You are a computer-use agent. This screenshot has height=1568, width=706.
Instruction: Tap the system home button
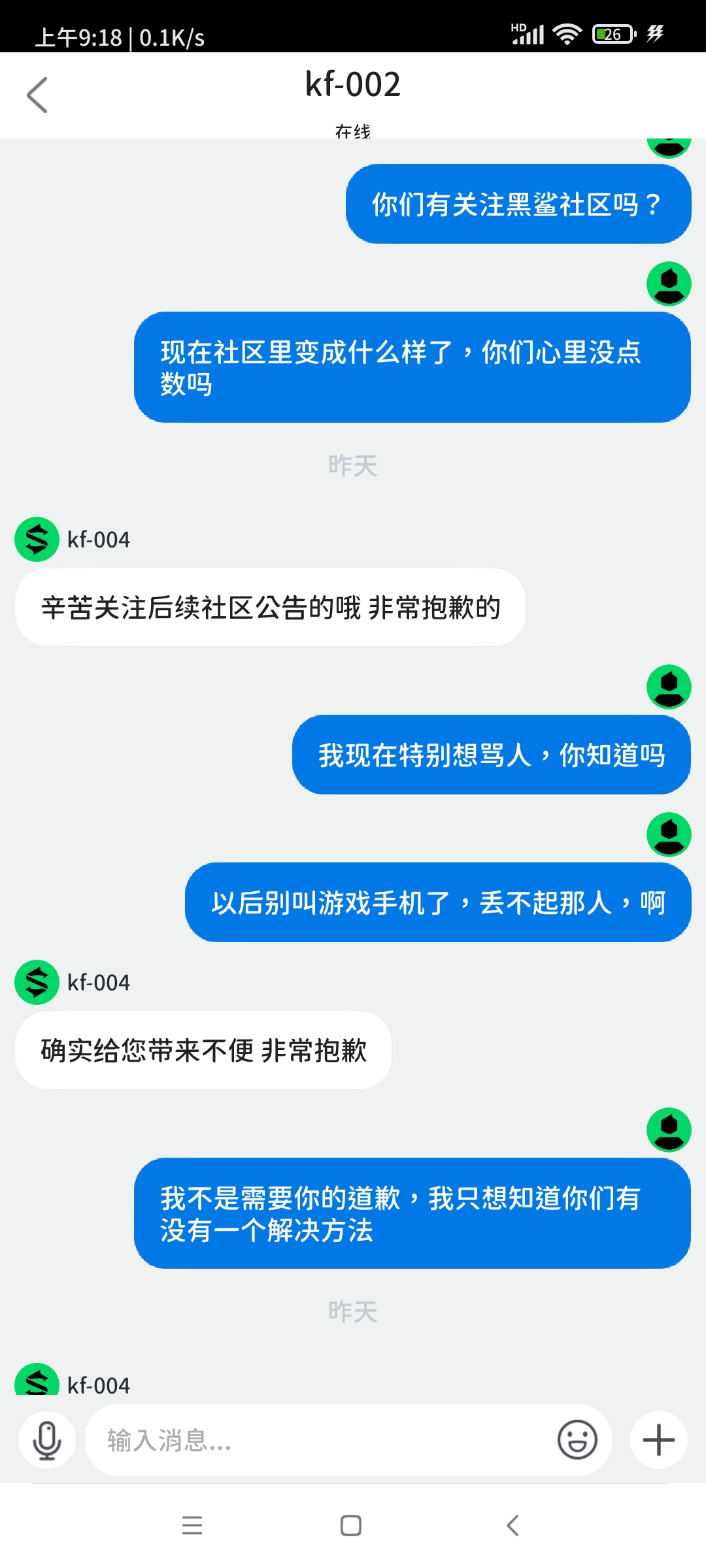[351, 1526]
